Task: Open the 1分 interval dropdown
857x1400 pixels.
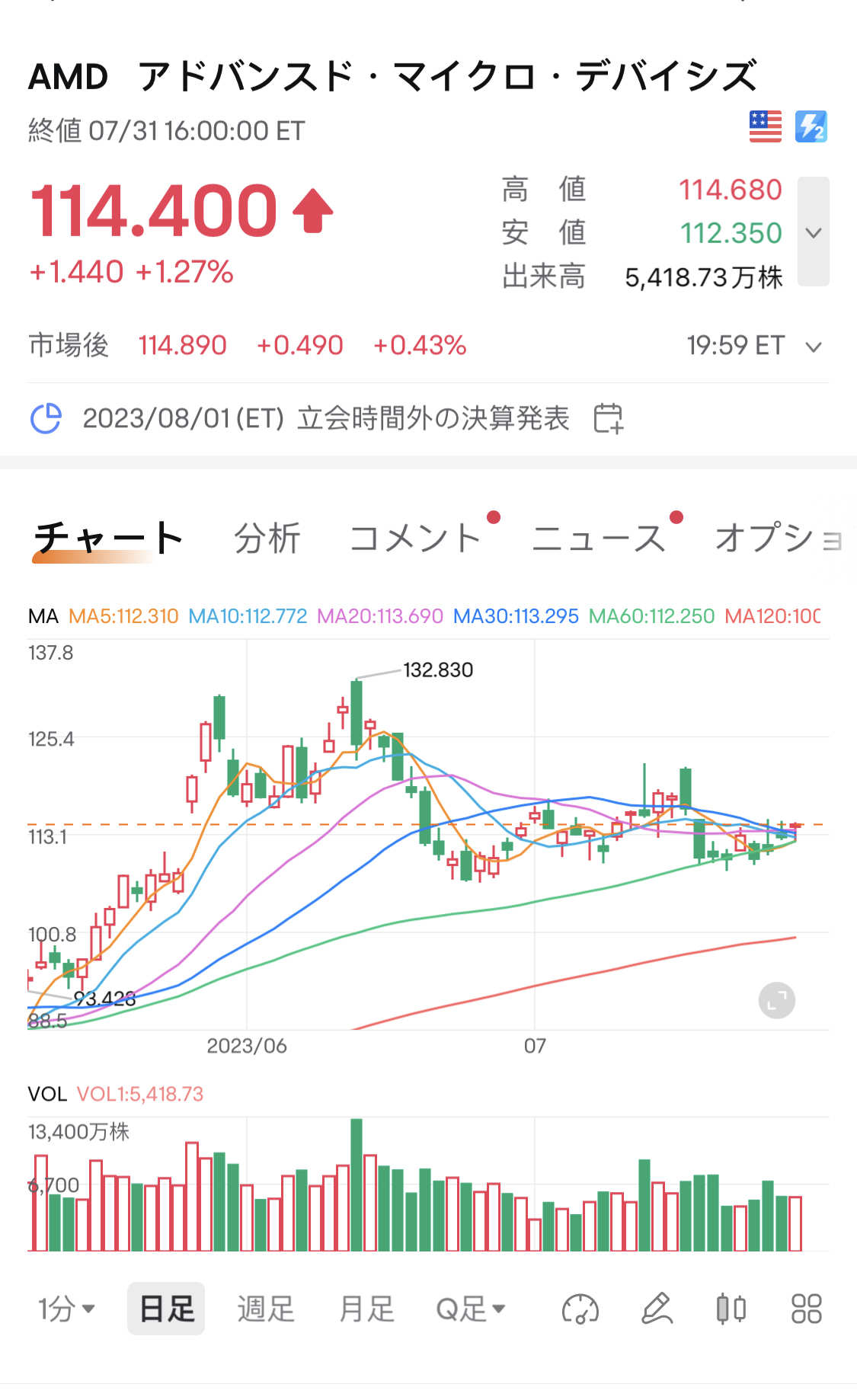Action: point(66,1309)
